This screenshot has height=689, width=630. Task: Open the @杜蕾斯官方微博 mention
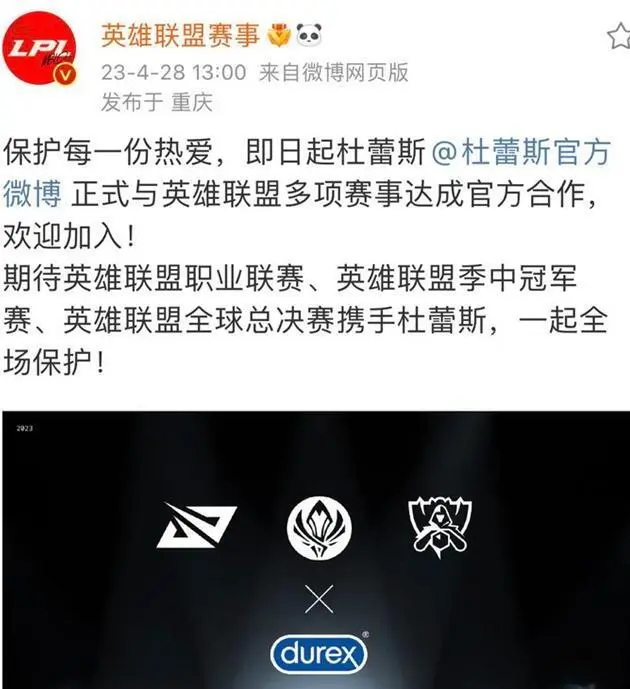click(520, 153)
